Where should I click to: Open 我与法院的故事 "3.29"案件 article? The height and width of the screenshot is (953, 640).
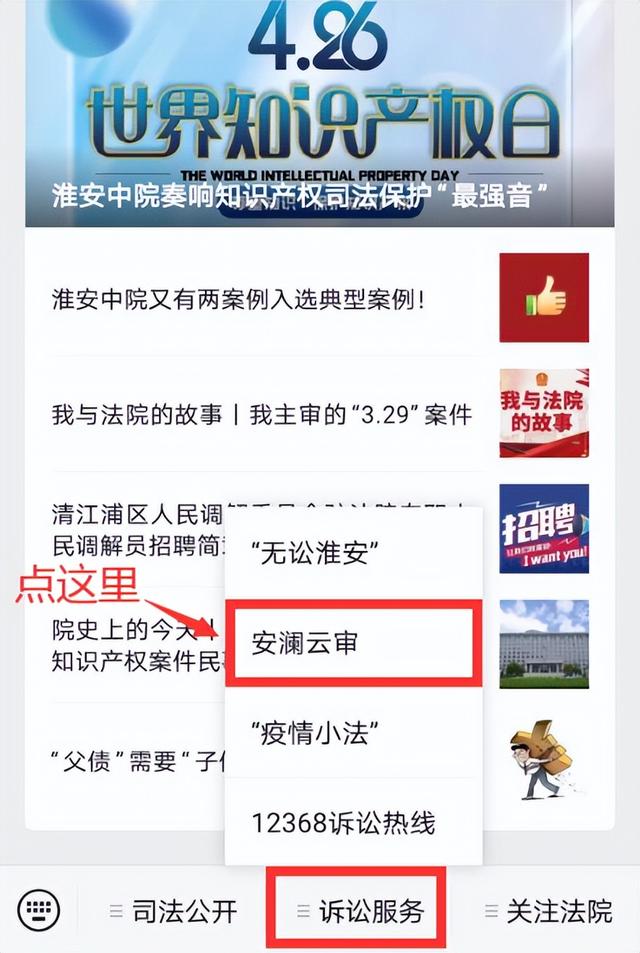coord(262,414)
